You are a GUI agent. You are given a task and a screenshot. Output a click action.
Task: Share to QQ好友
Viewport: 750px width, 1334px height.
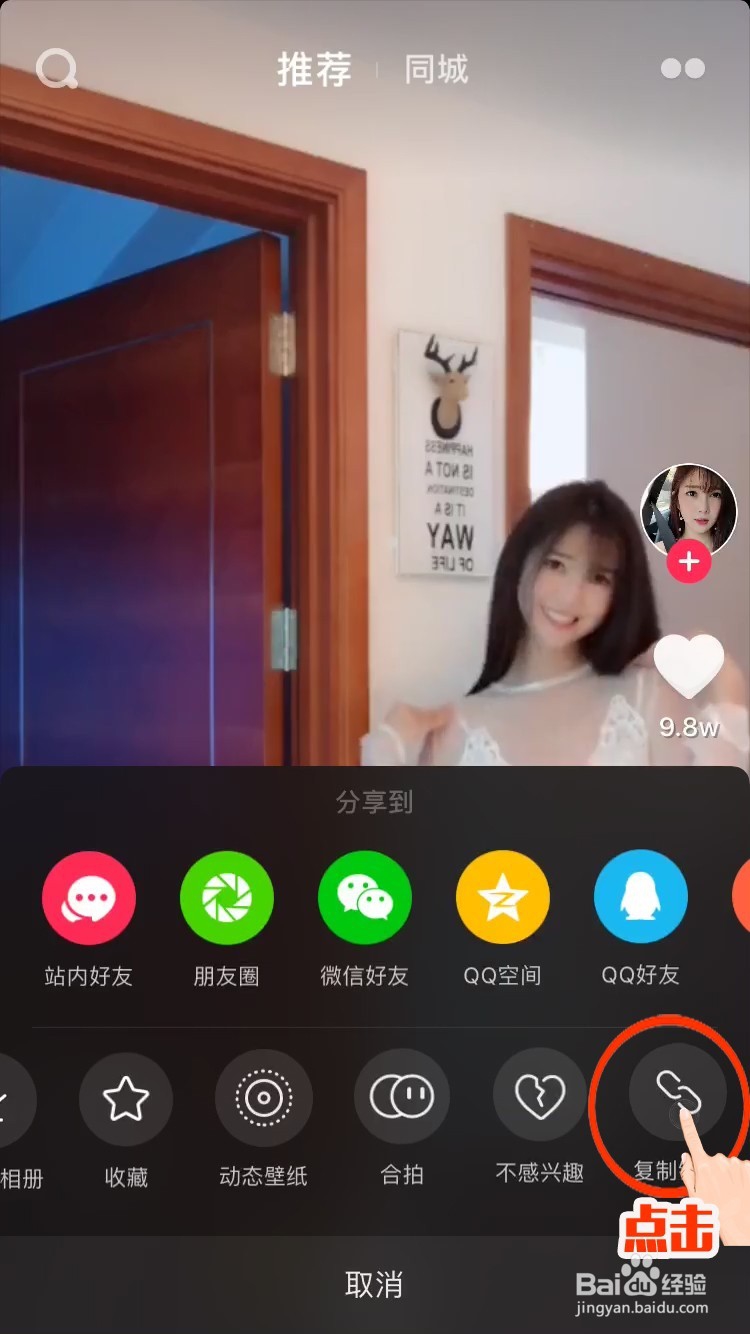tap(641, 898)
